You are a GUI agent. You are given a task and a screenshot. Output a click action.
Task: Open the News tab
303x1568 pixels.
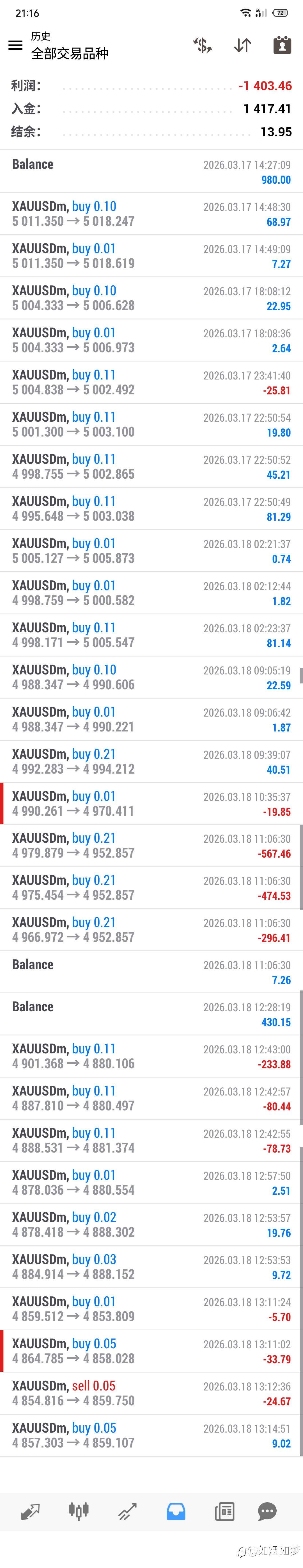pyautogui.click(x=224, y=1511)
